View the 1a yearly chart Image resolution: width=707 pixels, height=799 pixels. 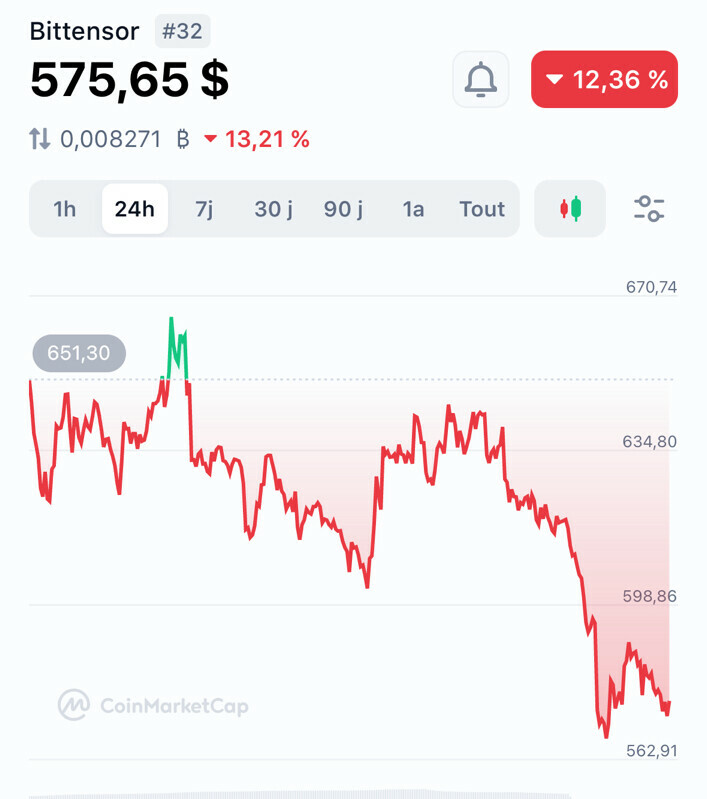tap(413, 209)
